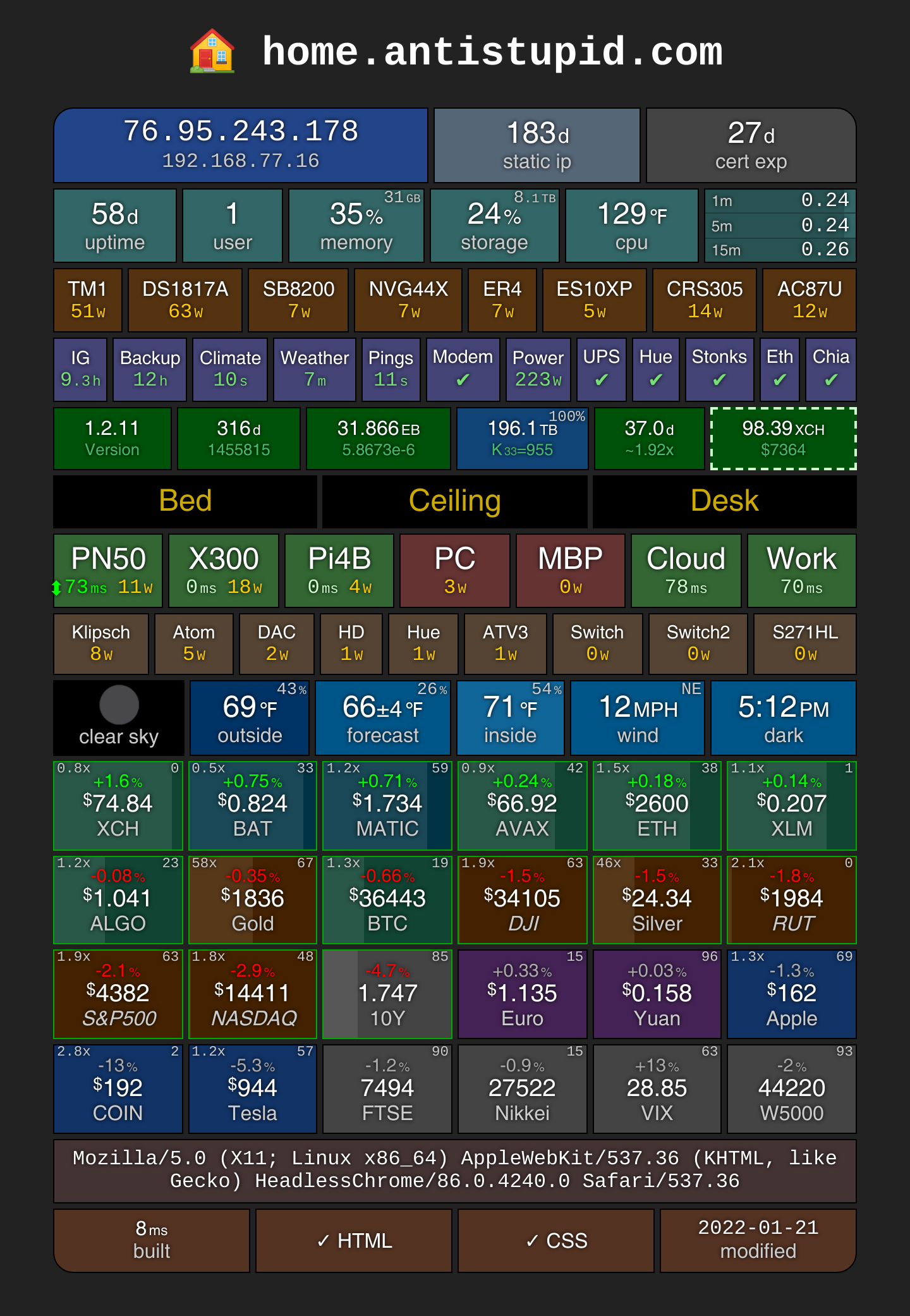Open the Chia status tile
Viewport: 910px width, 1316px height.
831,370
